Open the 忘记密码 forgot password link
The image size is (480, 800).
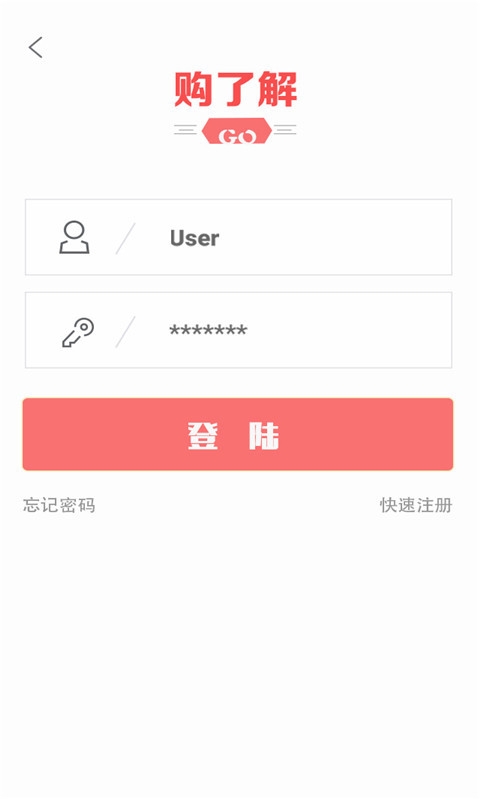[x=59, y=505]
